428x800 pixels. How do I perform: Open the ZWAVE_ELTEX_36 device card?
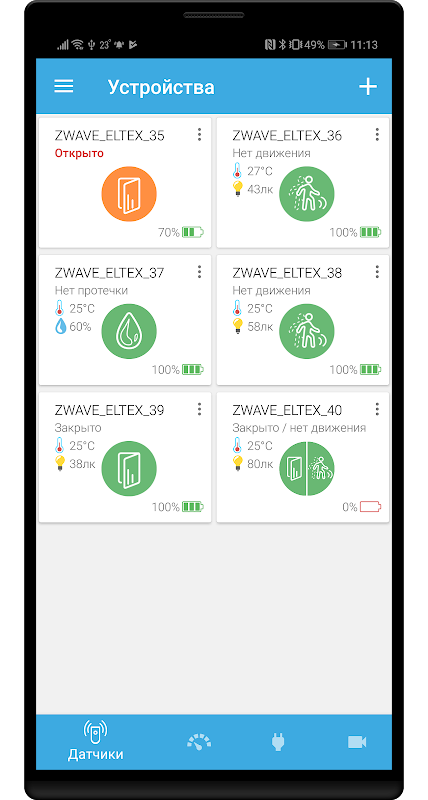(303, 183)
